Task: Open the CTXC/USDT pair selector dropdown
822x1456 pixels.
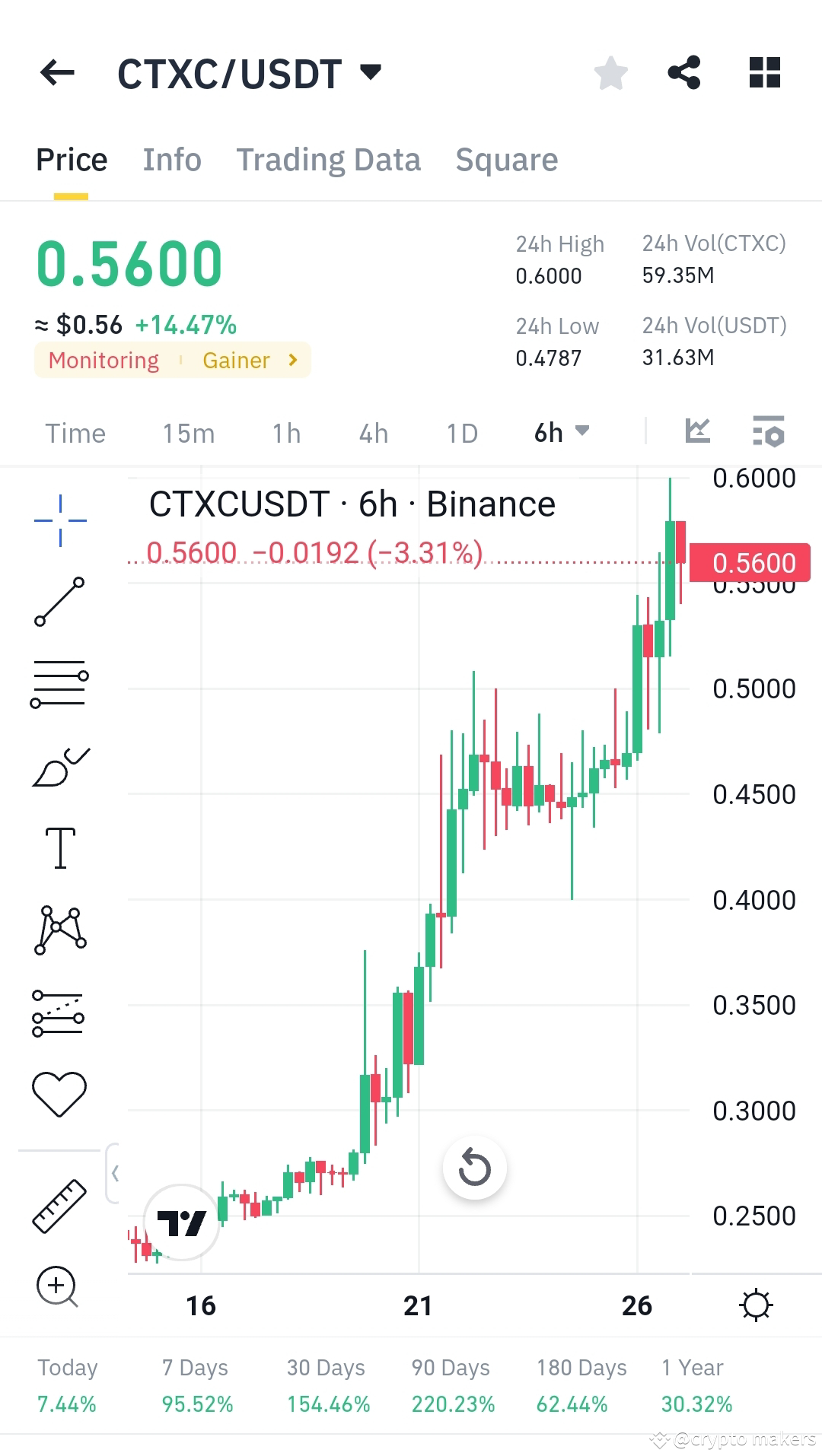Action: click(371, 72)
